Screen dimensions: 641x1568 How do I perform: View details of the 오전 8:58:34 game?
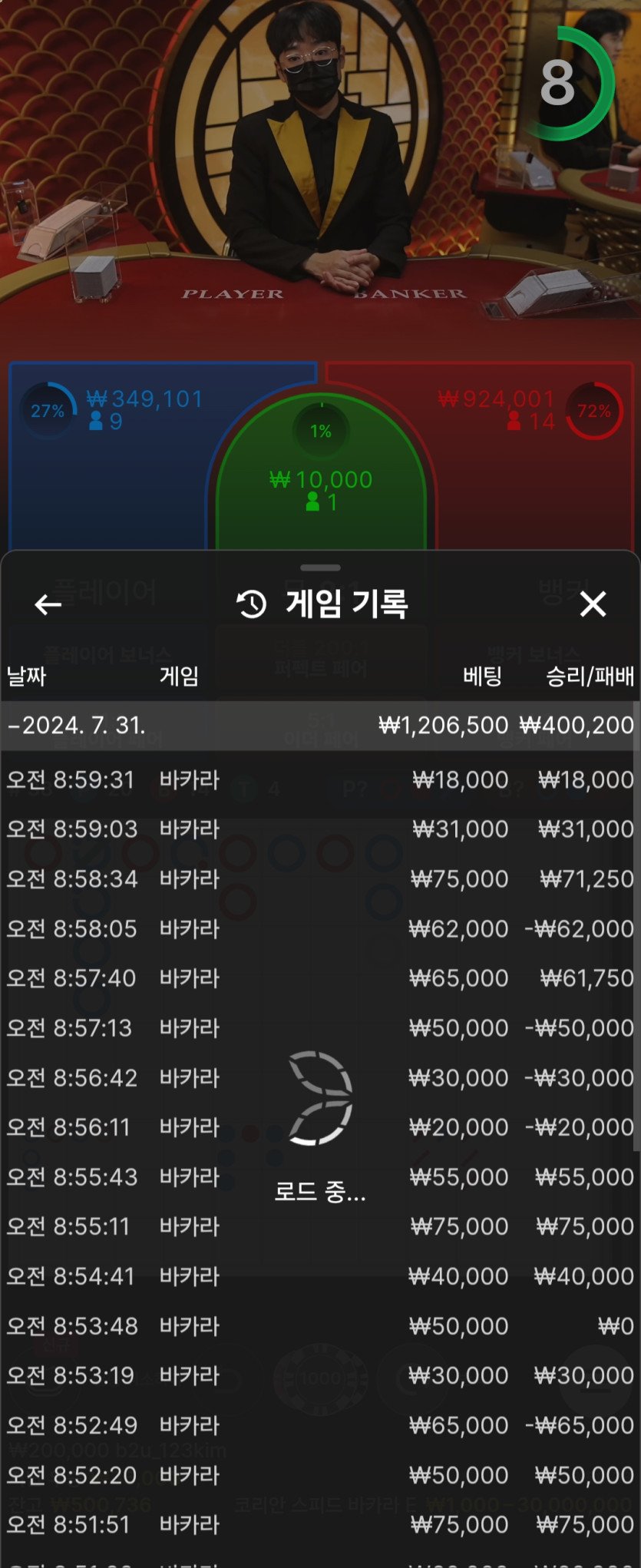click(x=320, y=879)
